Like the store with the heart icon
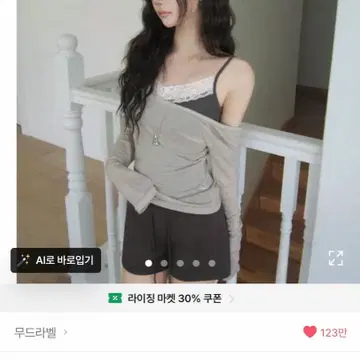The width and height of the screenshot is (360, 360). click(x=310, y=332)
